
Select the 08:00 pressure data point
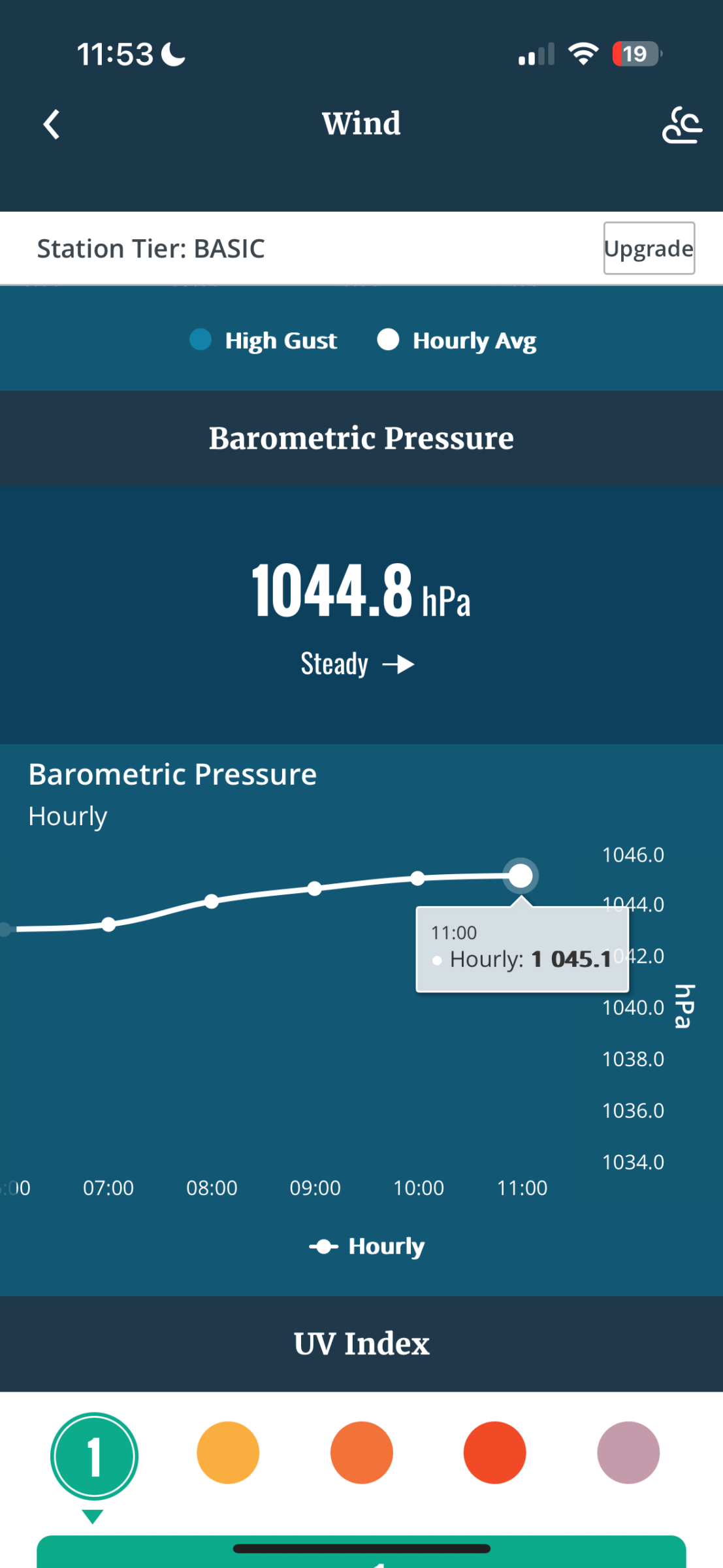pos(212,902)
